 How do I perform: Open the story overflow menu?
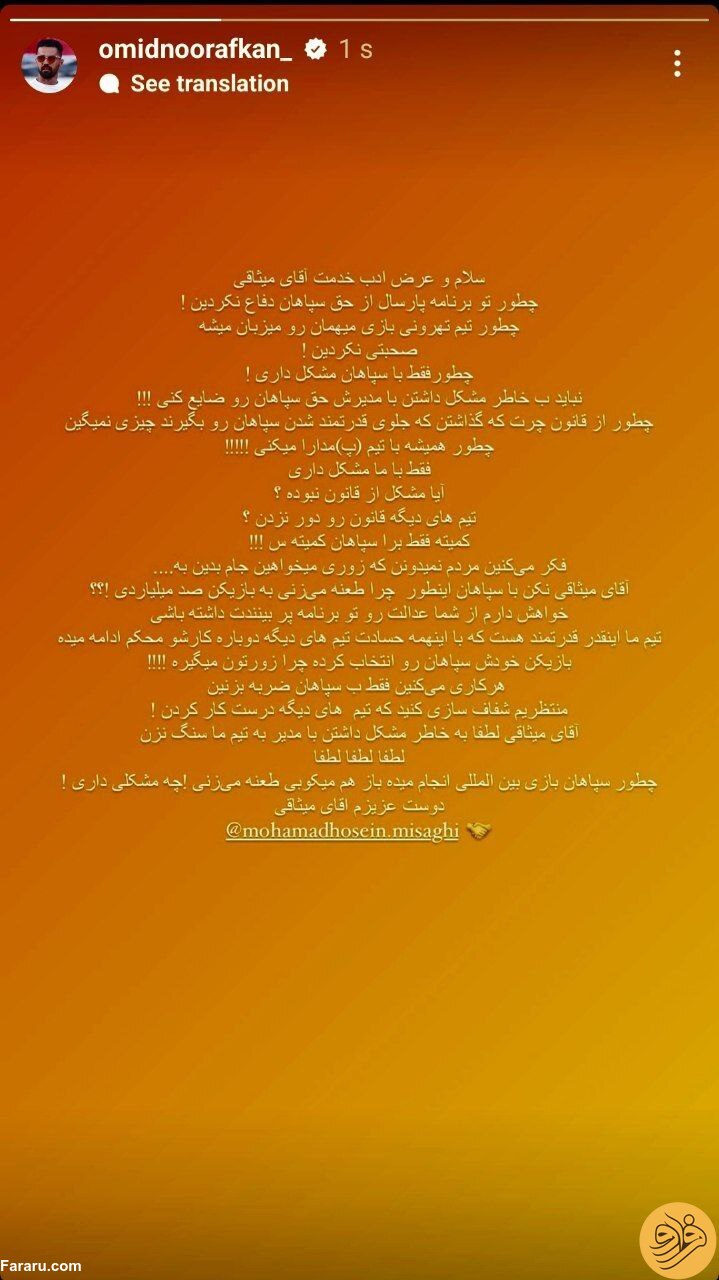pos(677,64)
